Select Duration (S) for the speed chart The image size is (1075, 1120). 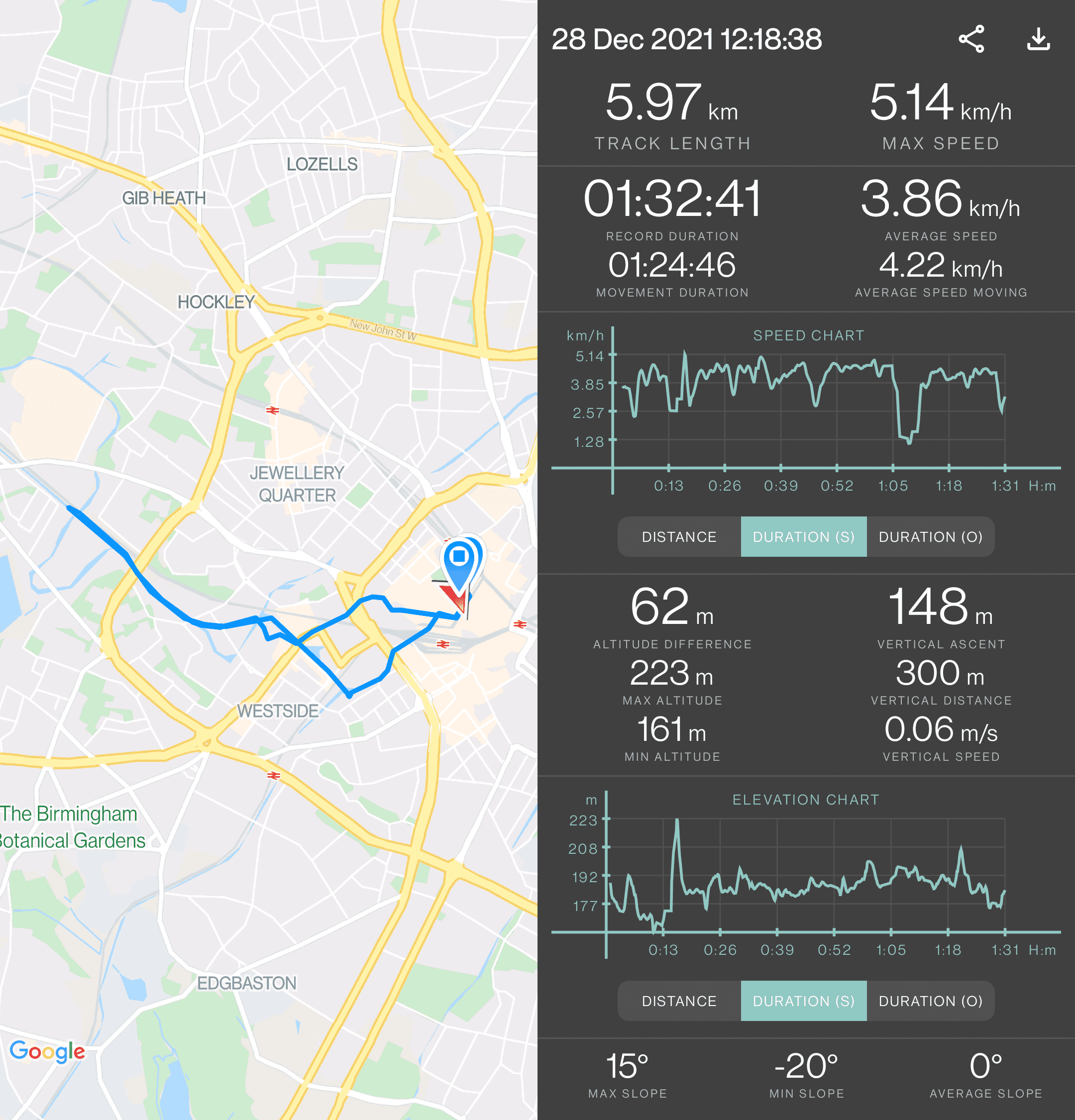point(804,536)
